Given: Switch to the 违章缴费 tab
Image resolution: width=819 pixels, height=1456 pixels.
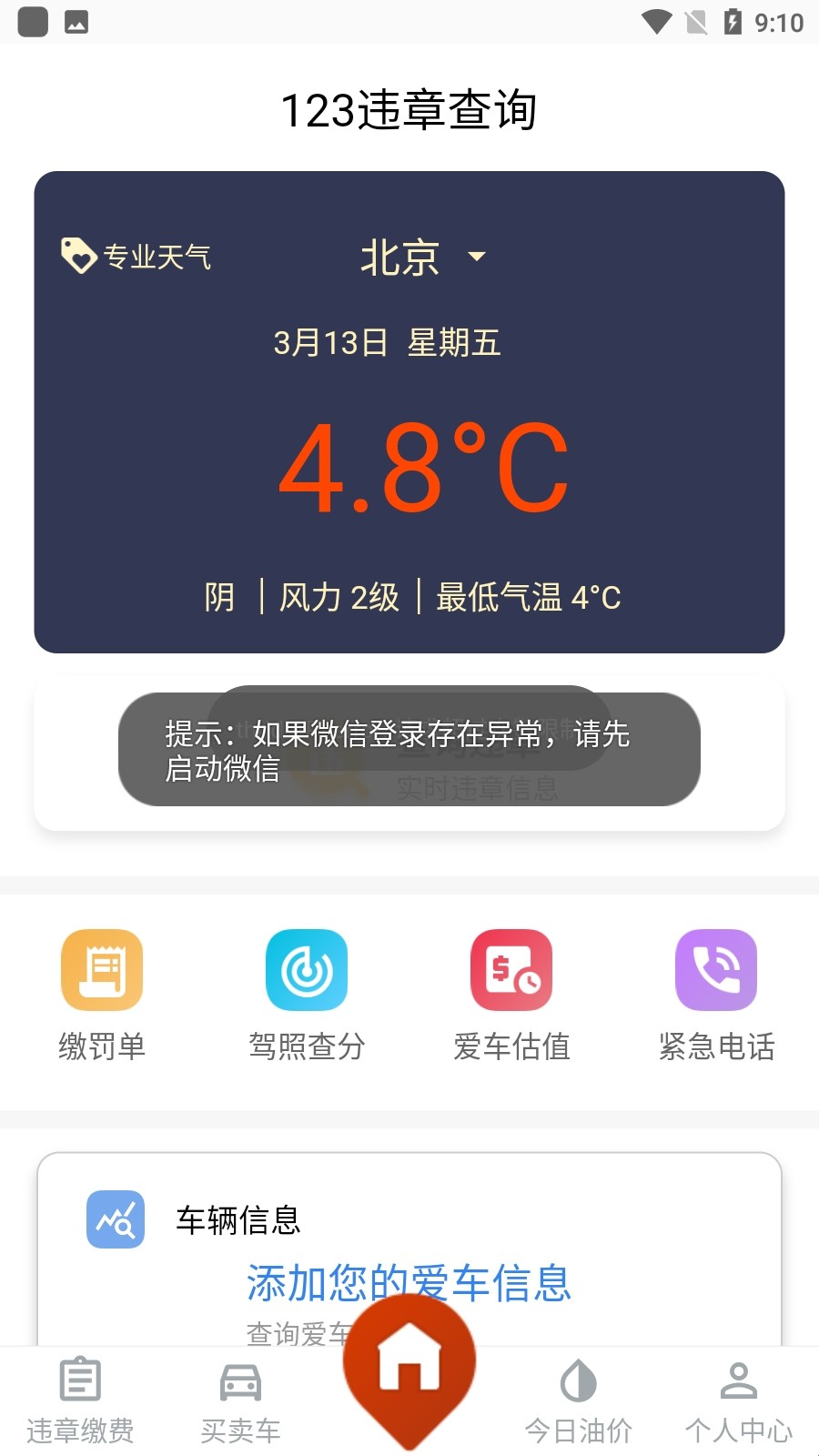Looking at the screenshot, I should click(80, 1401).
